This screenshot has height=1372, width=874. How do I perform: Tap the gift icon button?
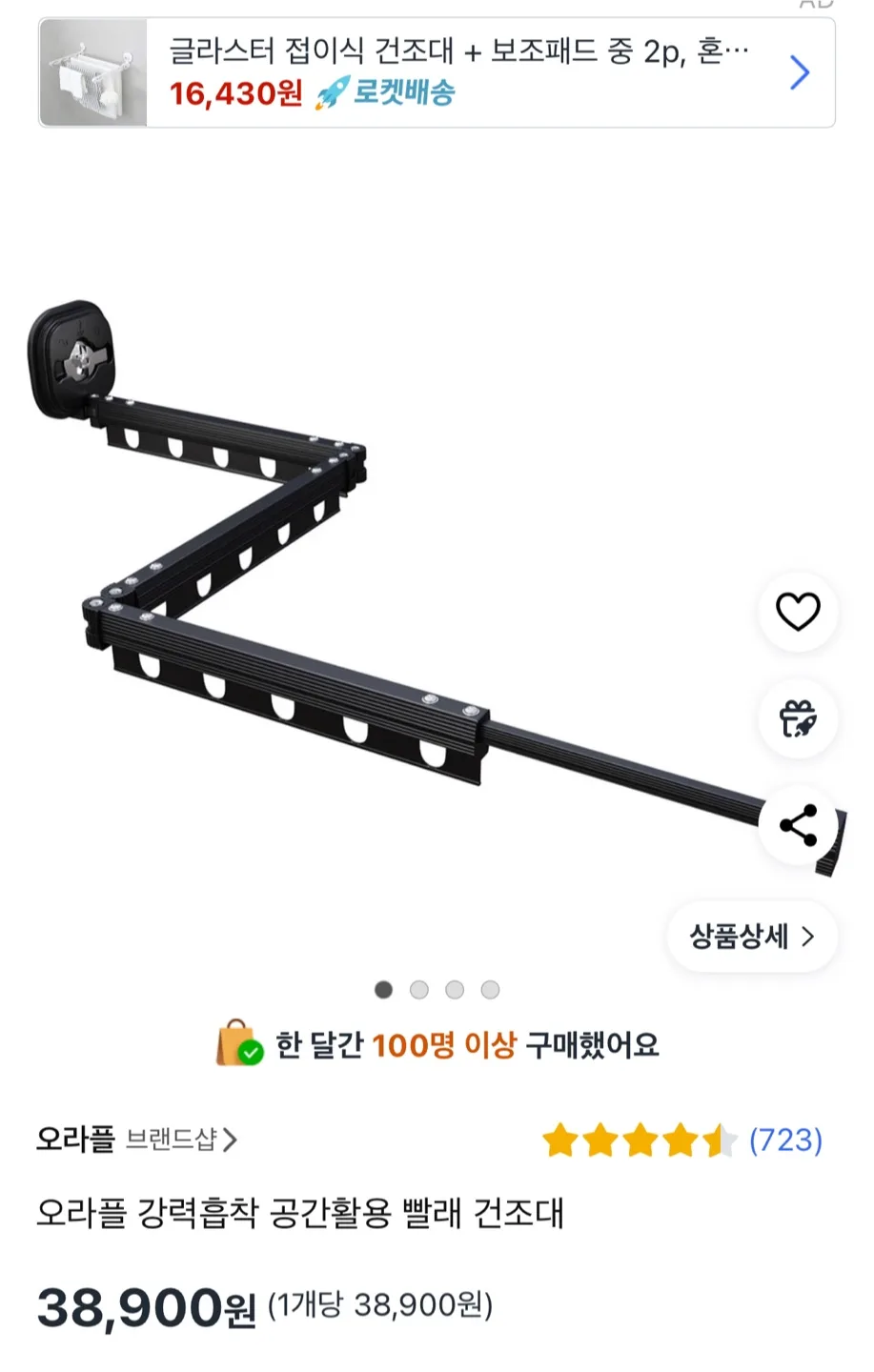coord(798,718)
